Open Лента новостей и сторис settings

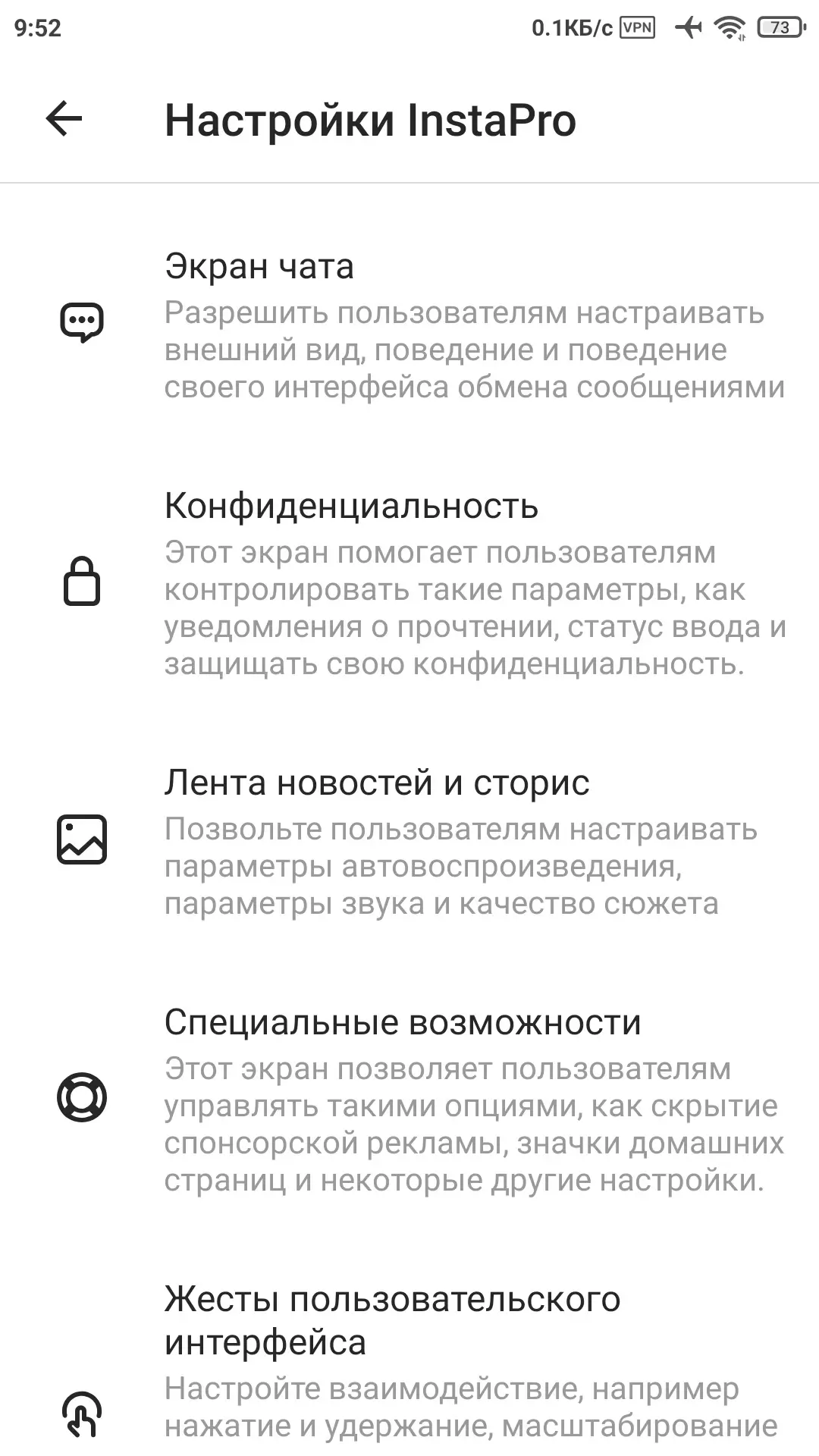(x=409, y=840)
